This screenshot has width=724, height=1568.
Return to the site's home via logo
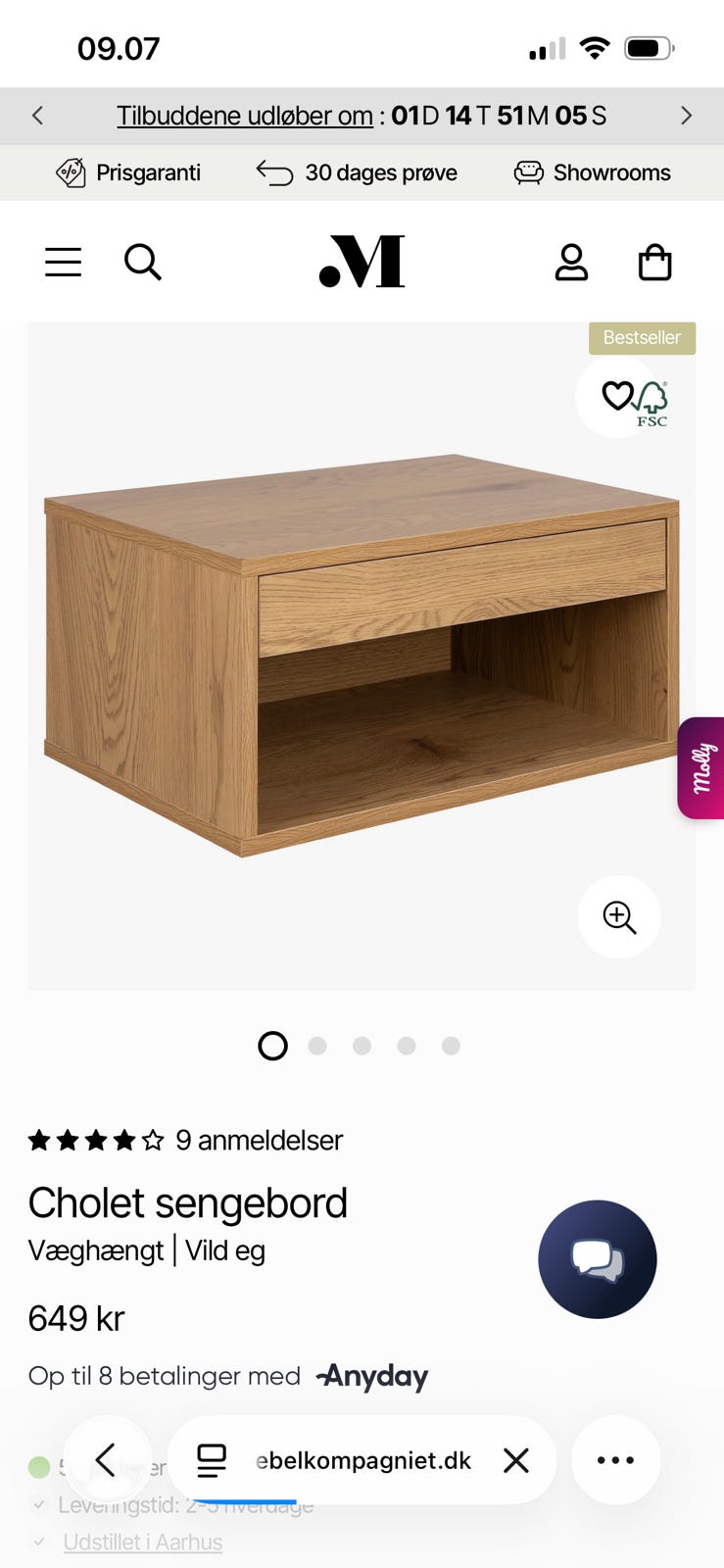pos(362,262)
